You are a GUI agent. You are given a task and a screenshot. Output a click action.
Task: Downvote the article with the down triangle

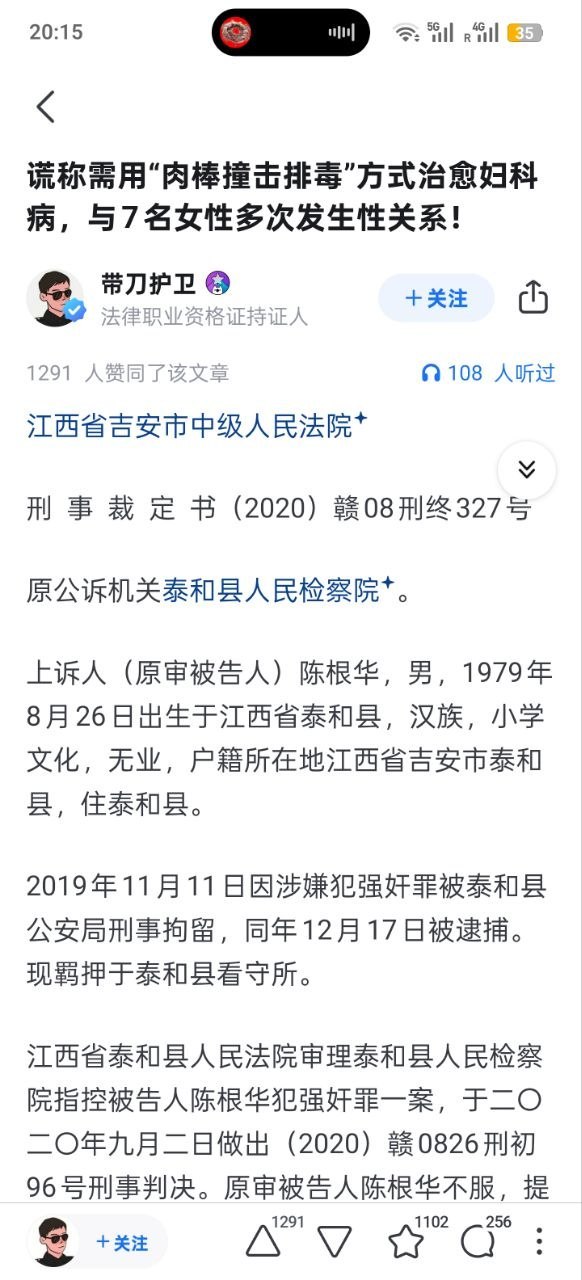(x=334, y=1241)
